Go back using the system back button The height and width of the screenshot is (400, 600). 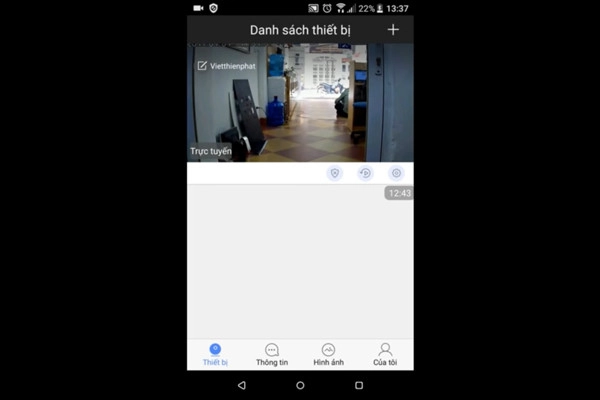pos(241,385)
